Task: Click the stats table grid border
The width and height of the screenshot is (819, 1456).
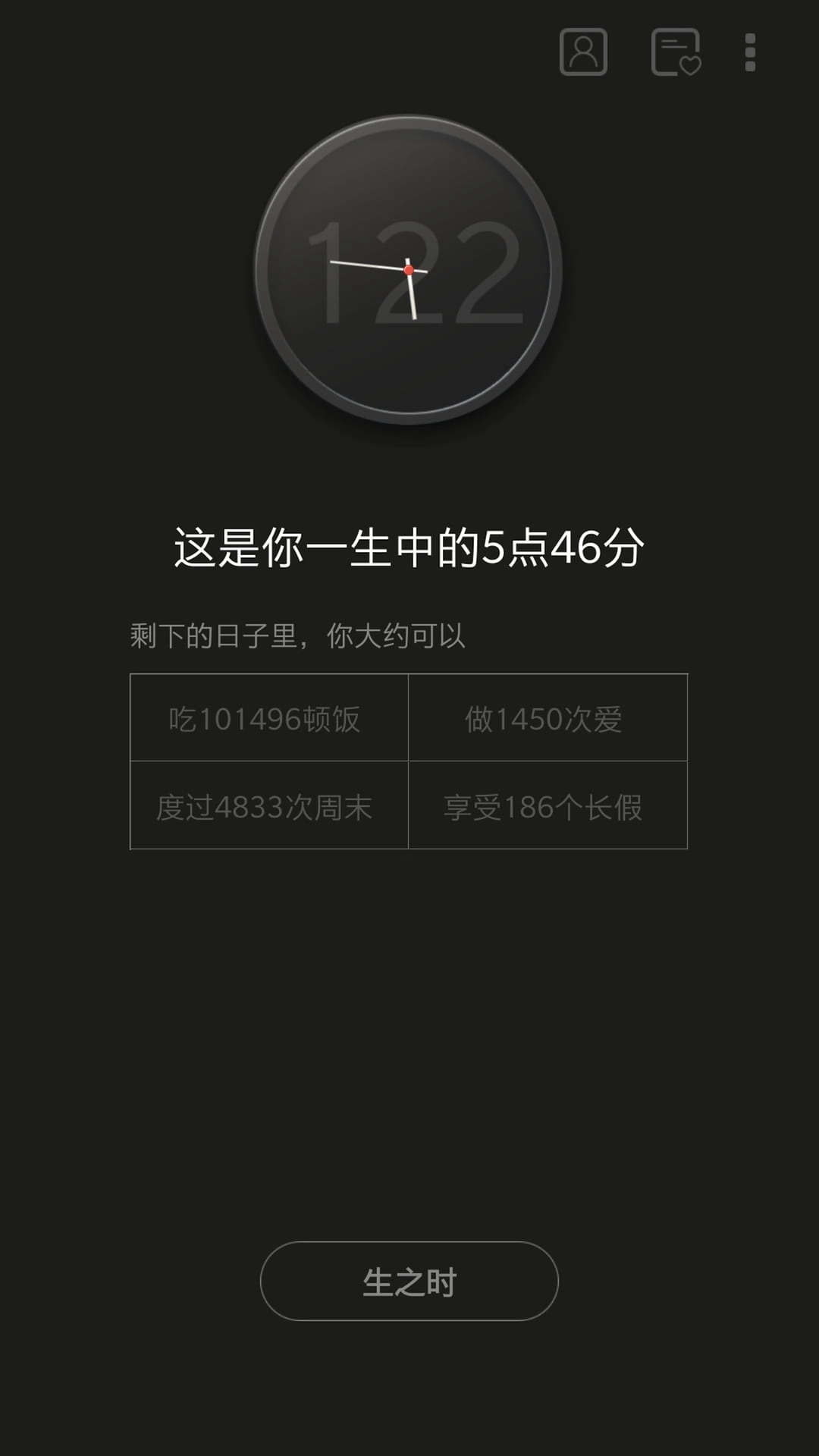Action: 408,760
